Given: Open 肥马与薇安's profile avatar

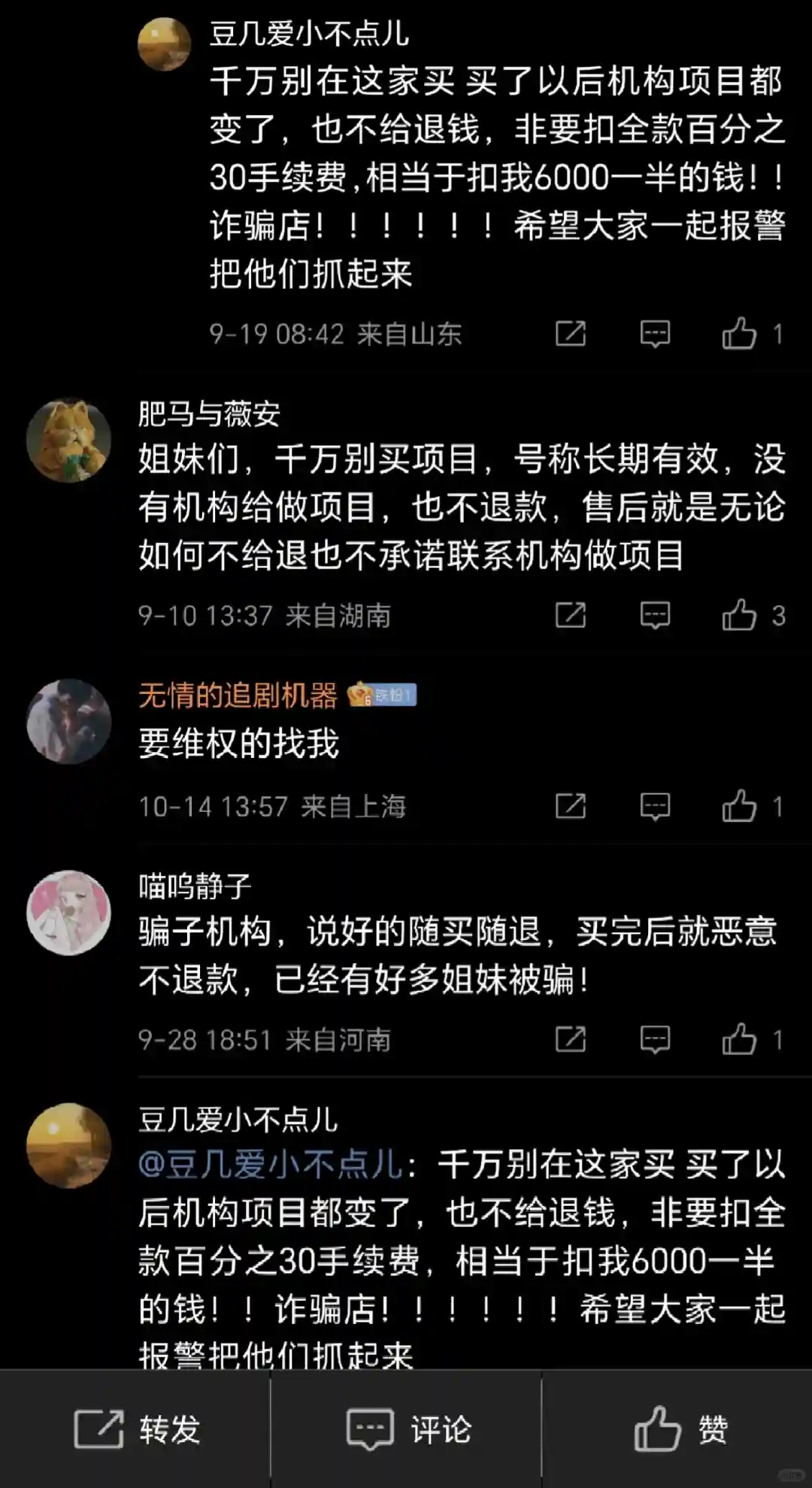Looking at the screenshot, I should (x=68, y=440).
